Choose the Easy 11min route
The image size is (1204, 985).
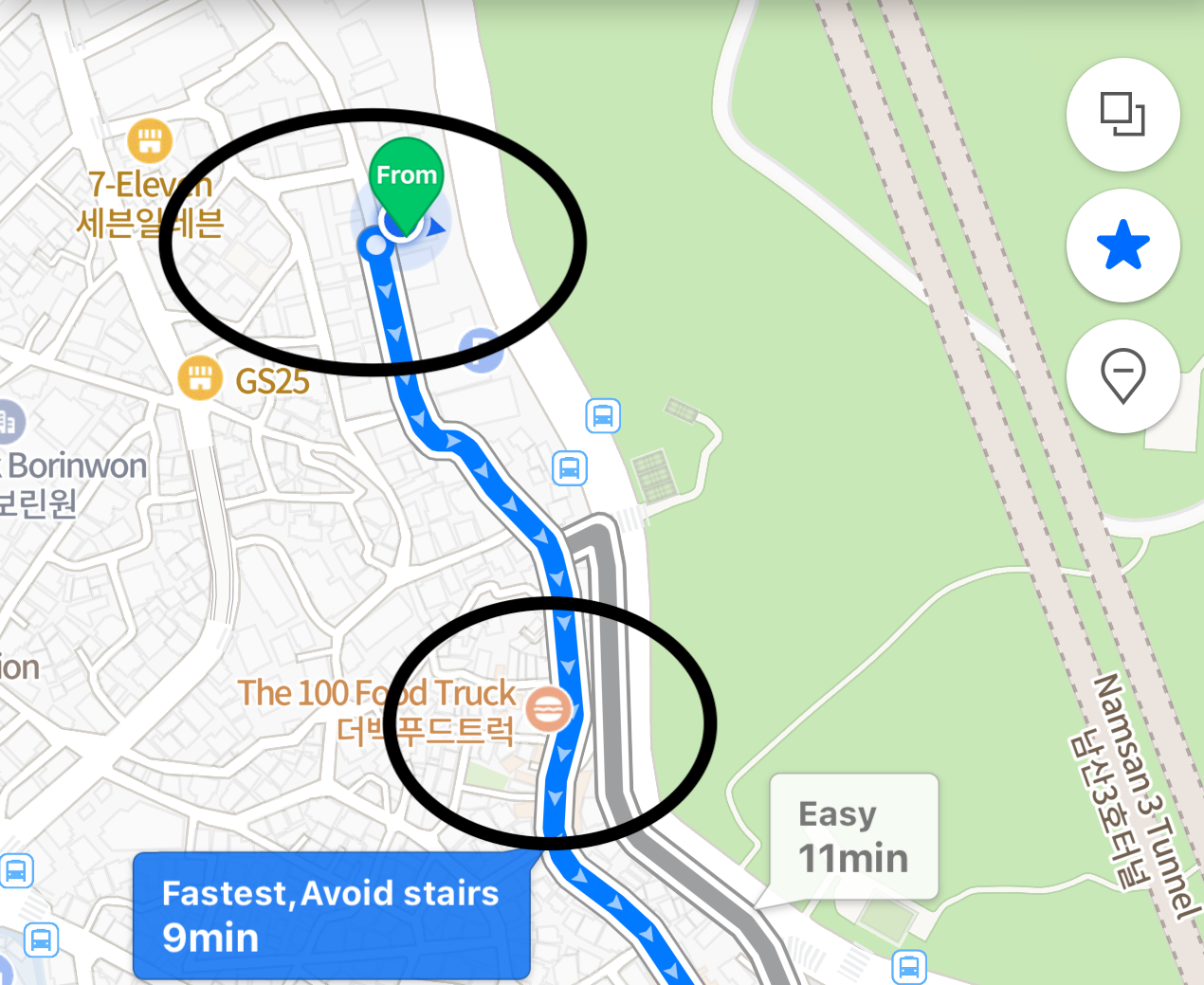coord(853,836)
